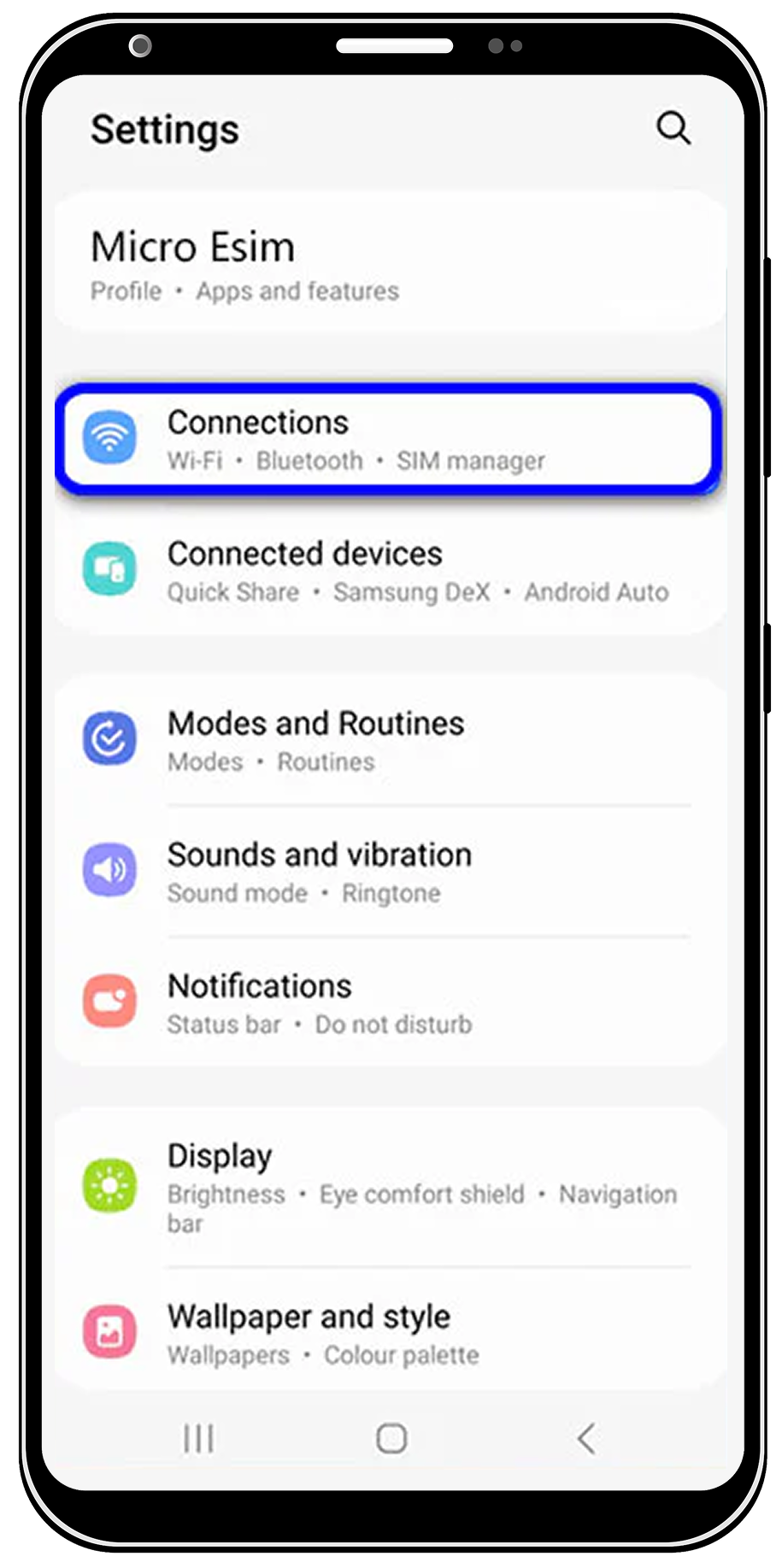Open Notifications settings

(x=390, y=1003)
